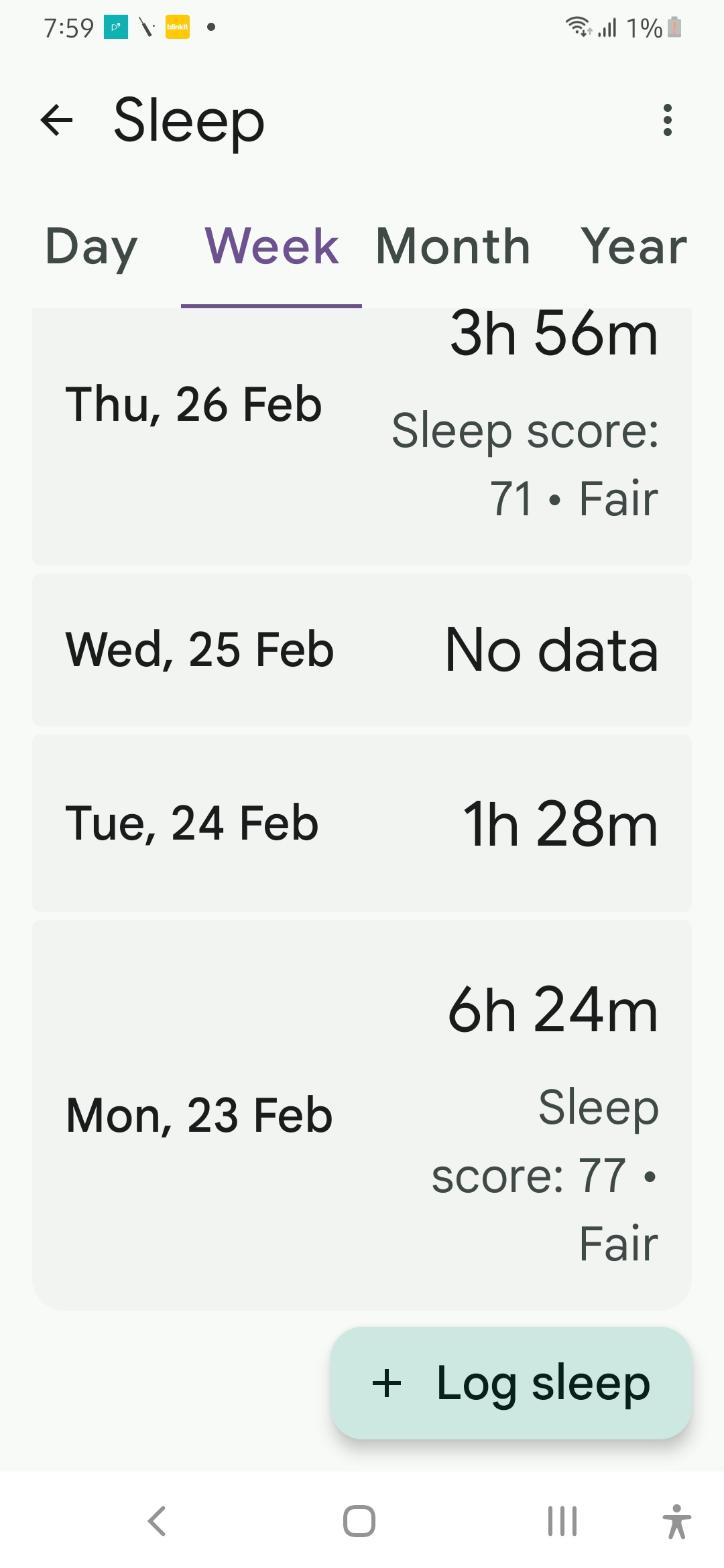
Task: Select the Week tab
Action: [271, 247]
